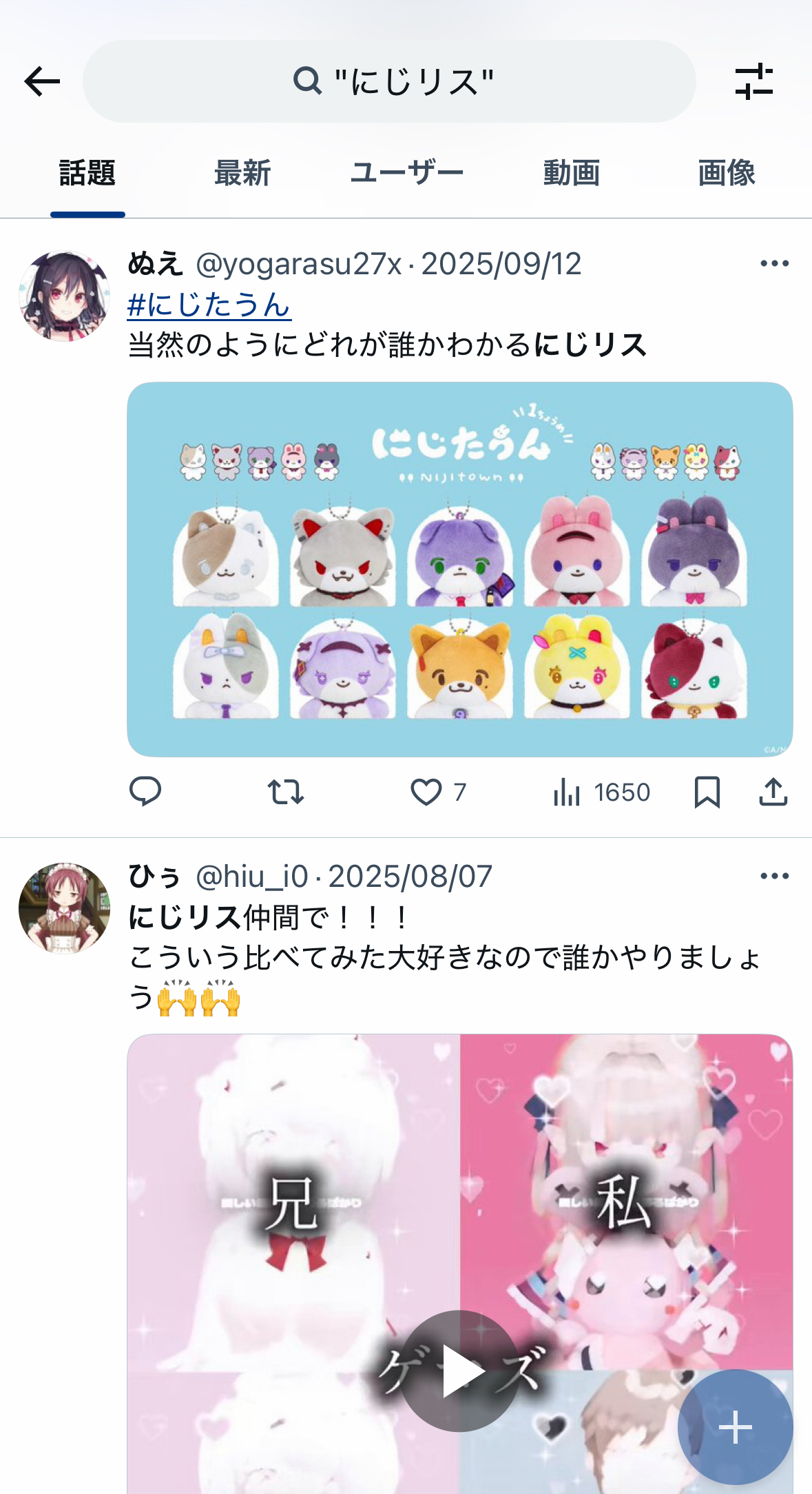Viewport: 812px width, 1494px height.
Task: Switch to the ユーザー tab
Action: click(406, 173)
